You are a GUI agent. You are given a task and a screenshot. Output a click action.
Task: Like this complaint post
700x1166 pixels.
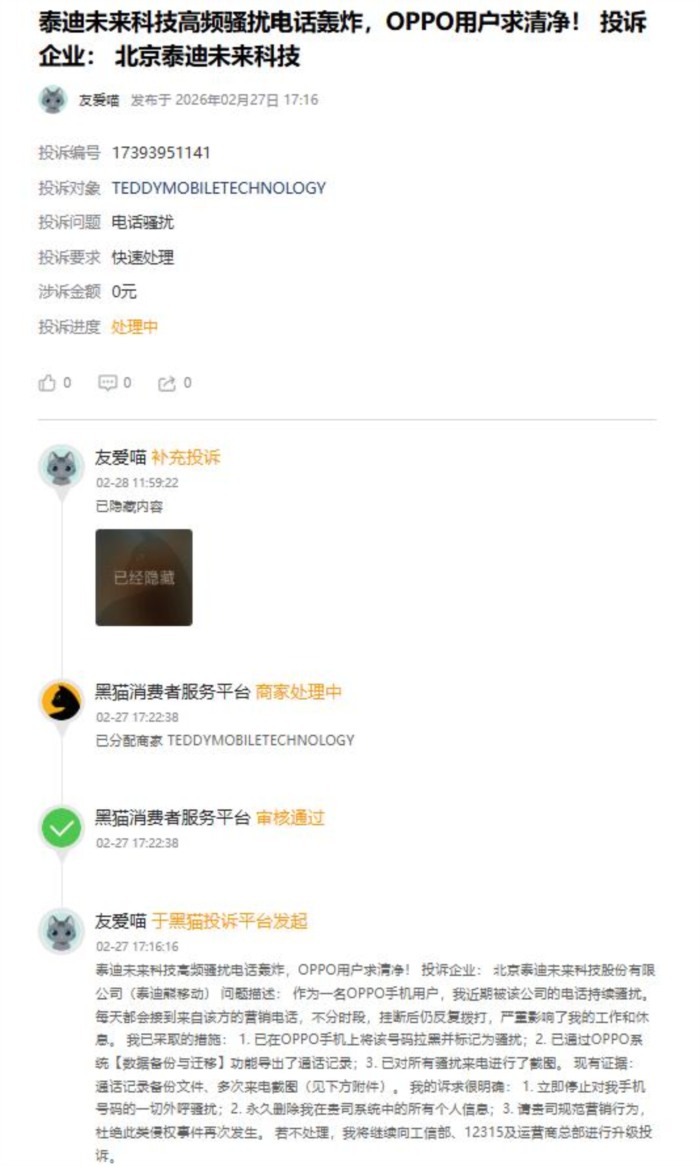coord(48,383)
